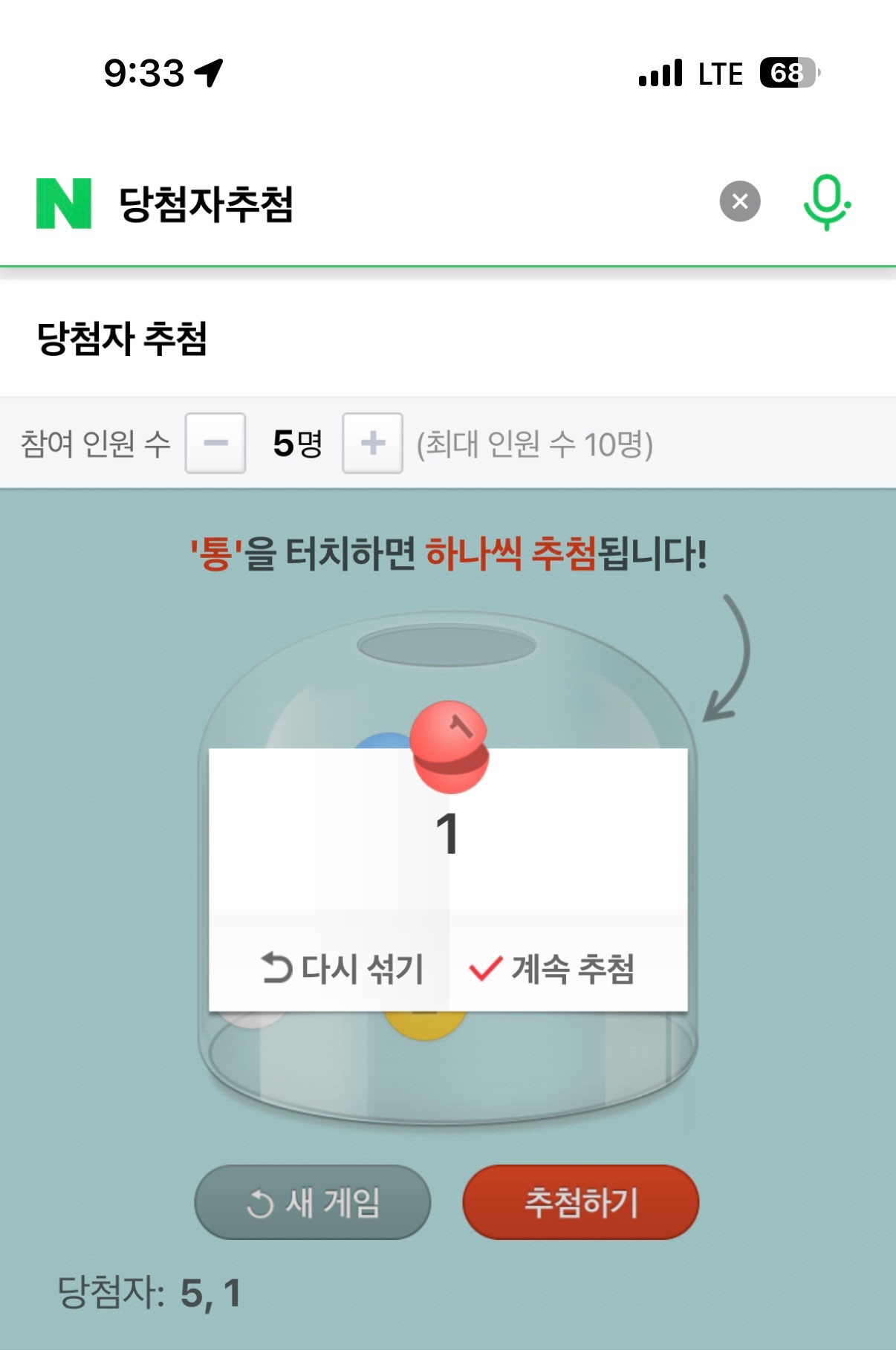The image size is (896, 1350).
Task: Select 다시 섞기 to reshuffle
Action: tap(342, 969)
